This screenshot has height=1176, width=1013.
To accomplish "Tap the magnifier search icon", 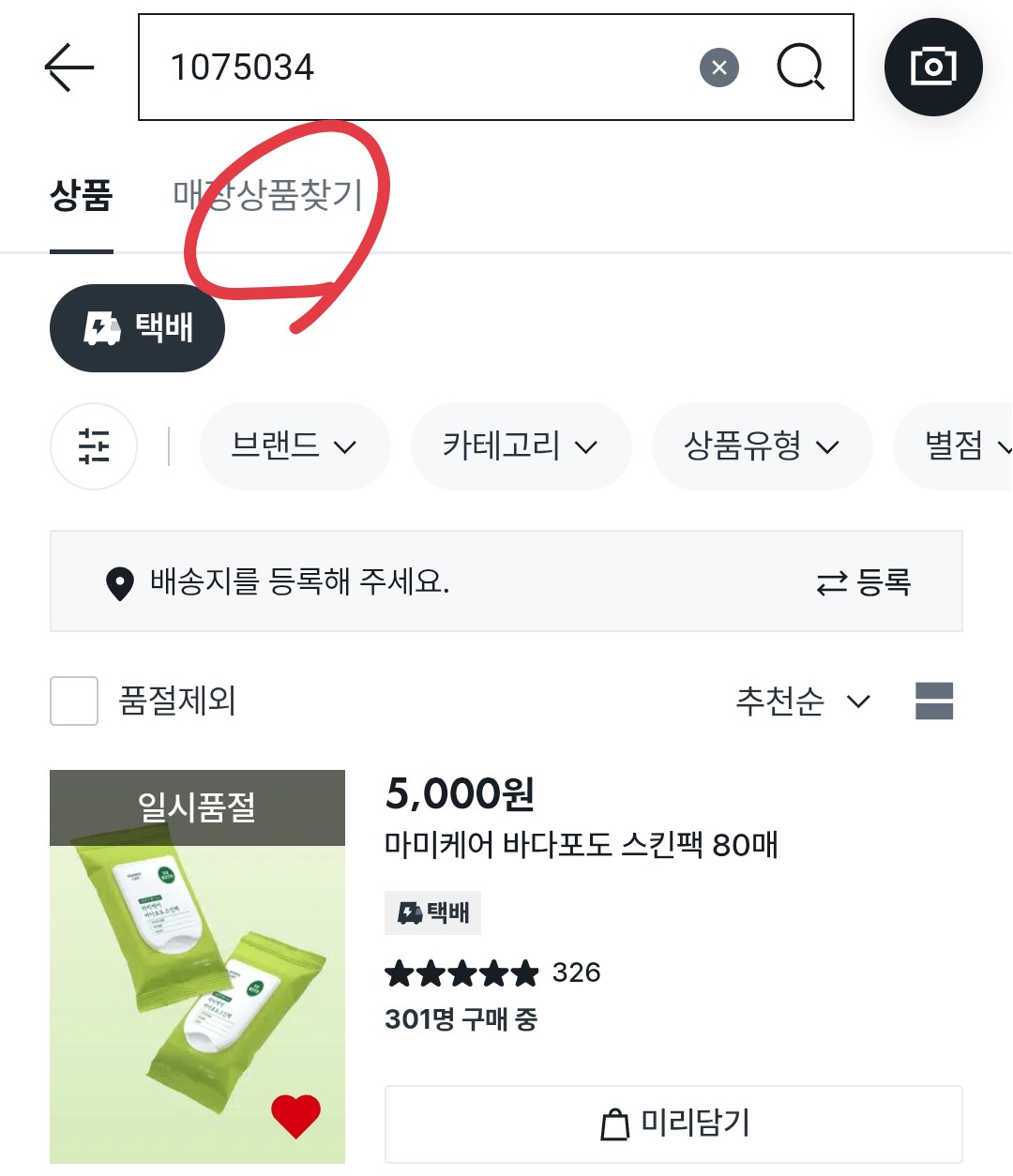I will point(800,68).
